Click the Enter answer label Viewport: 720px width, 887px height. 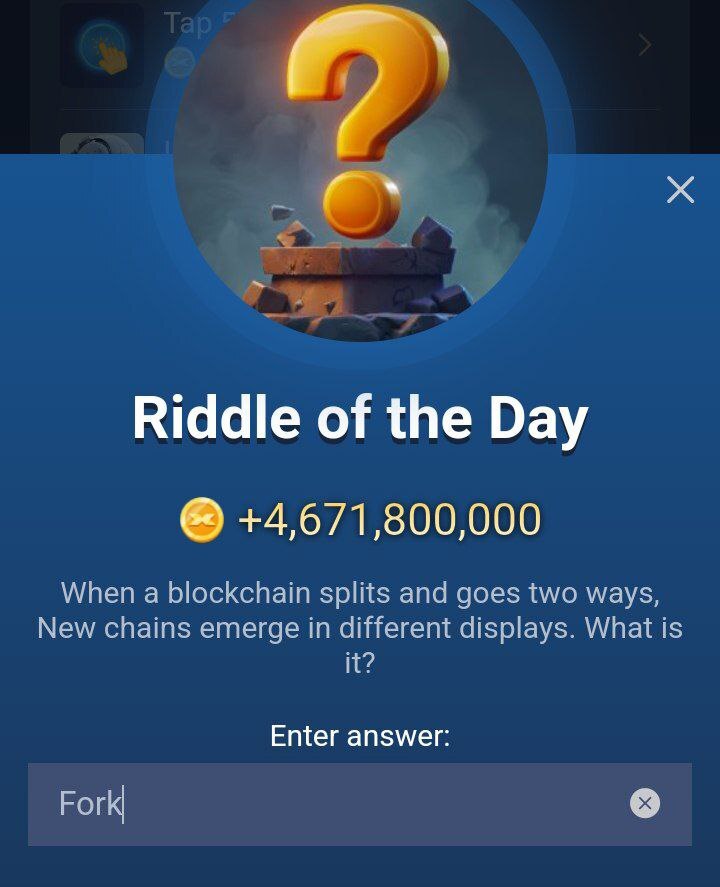pos(360,736)
